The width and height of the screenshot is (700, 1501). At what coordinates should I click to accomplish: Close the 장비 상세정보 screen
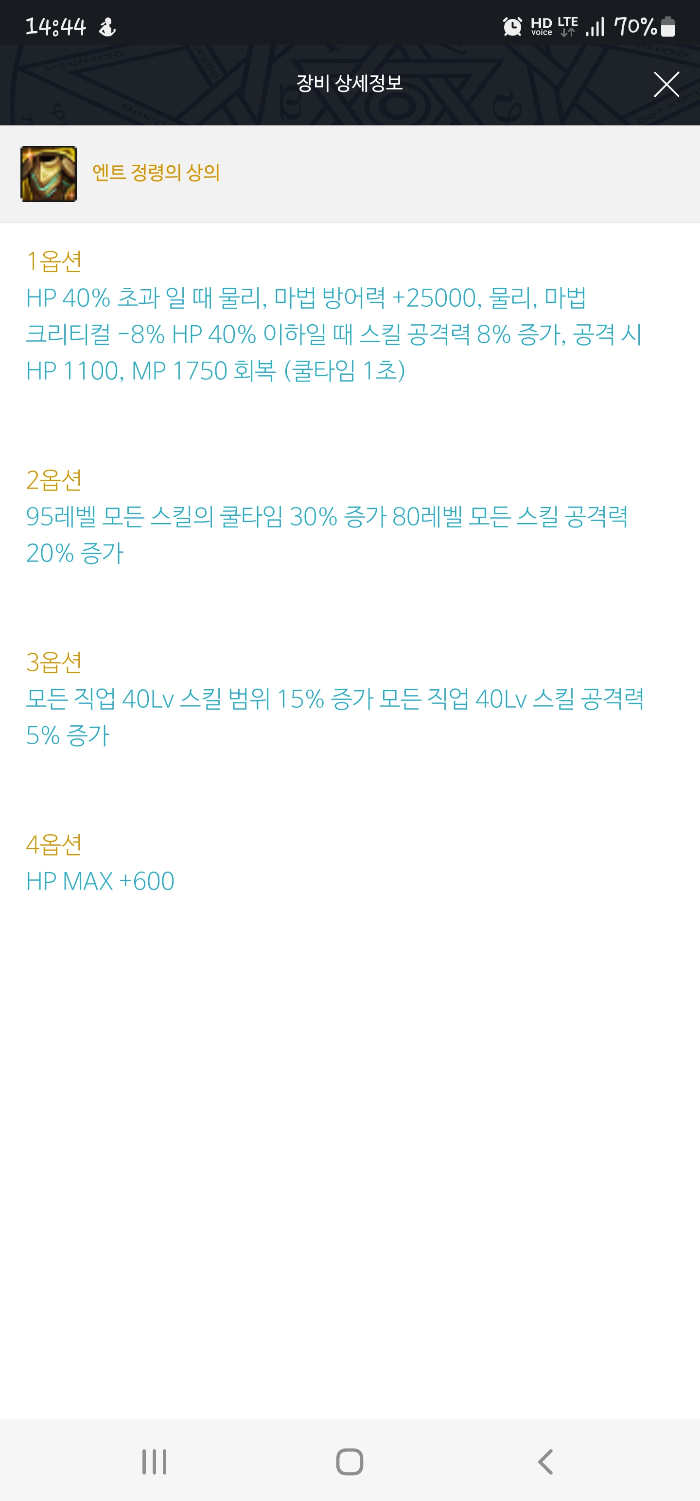(x=666, y=84)
